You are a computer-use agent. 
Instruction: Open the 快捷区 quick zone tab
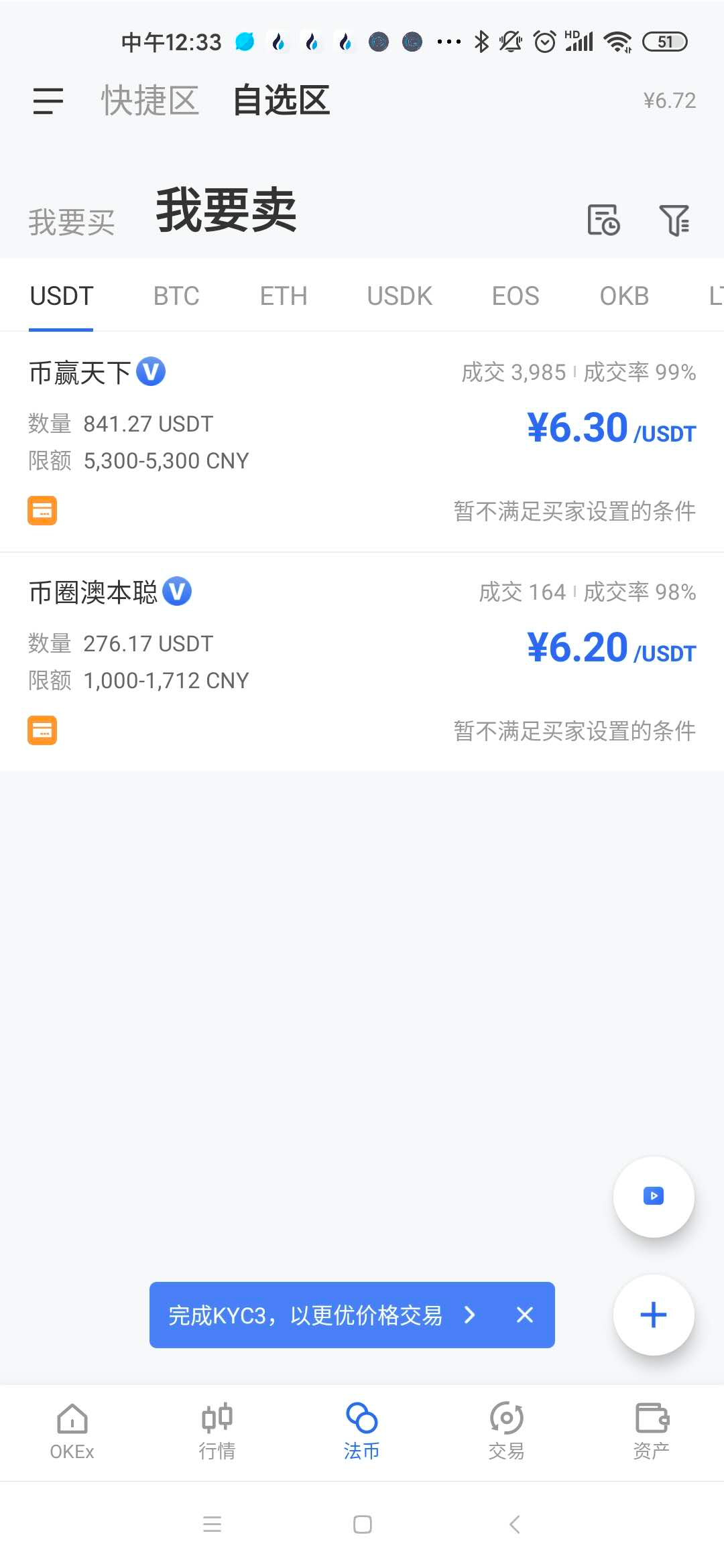pos(149,99)
